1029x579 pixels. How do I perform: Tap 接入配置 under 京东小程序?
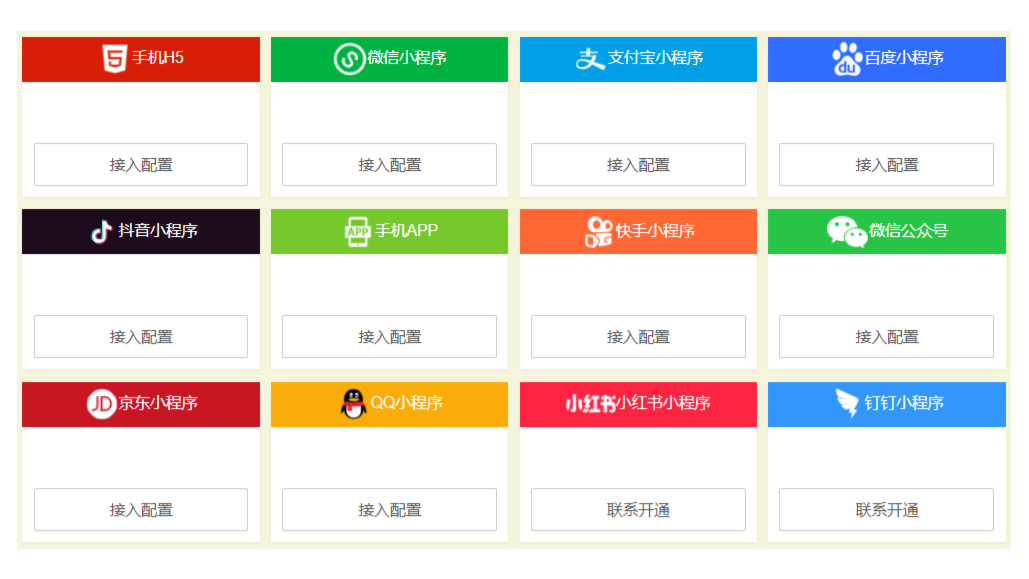[x=141, y=510]
